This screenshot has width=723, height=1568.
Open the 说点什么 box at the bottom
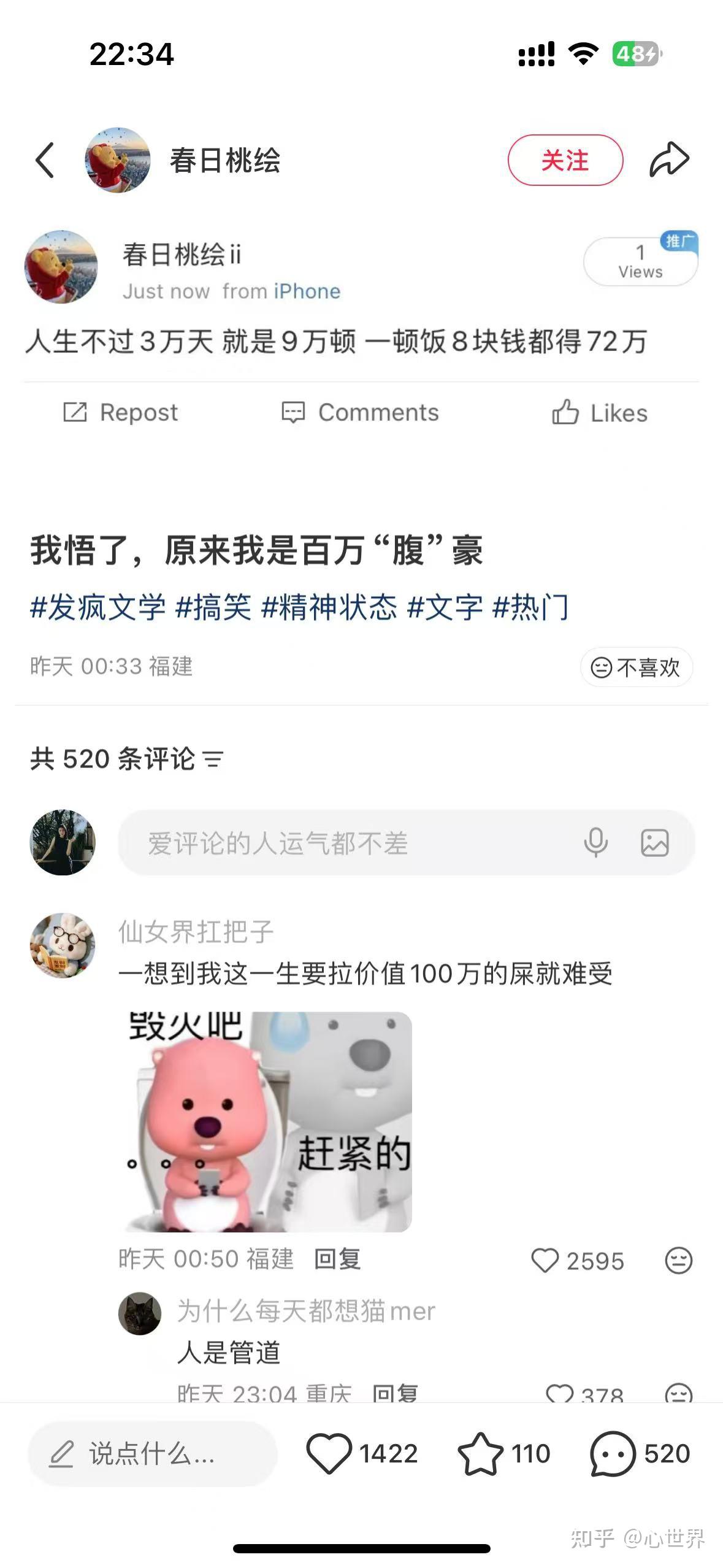pos(152,1453)
